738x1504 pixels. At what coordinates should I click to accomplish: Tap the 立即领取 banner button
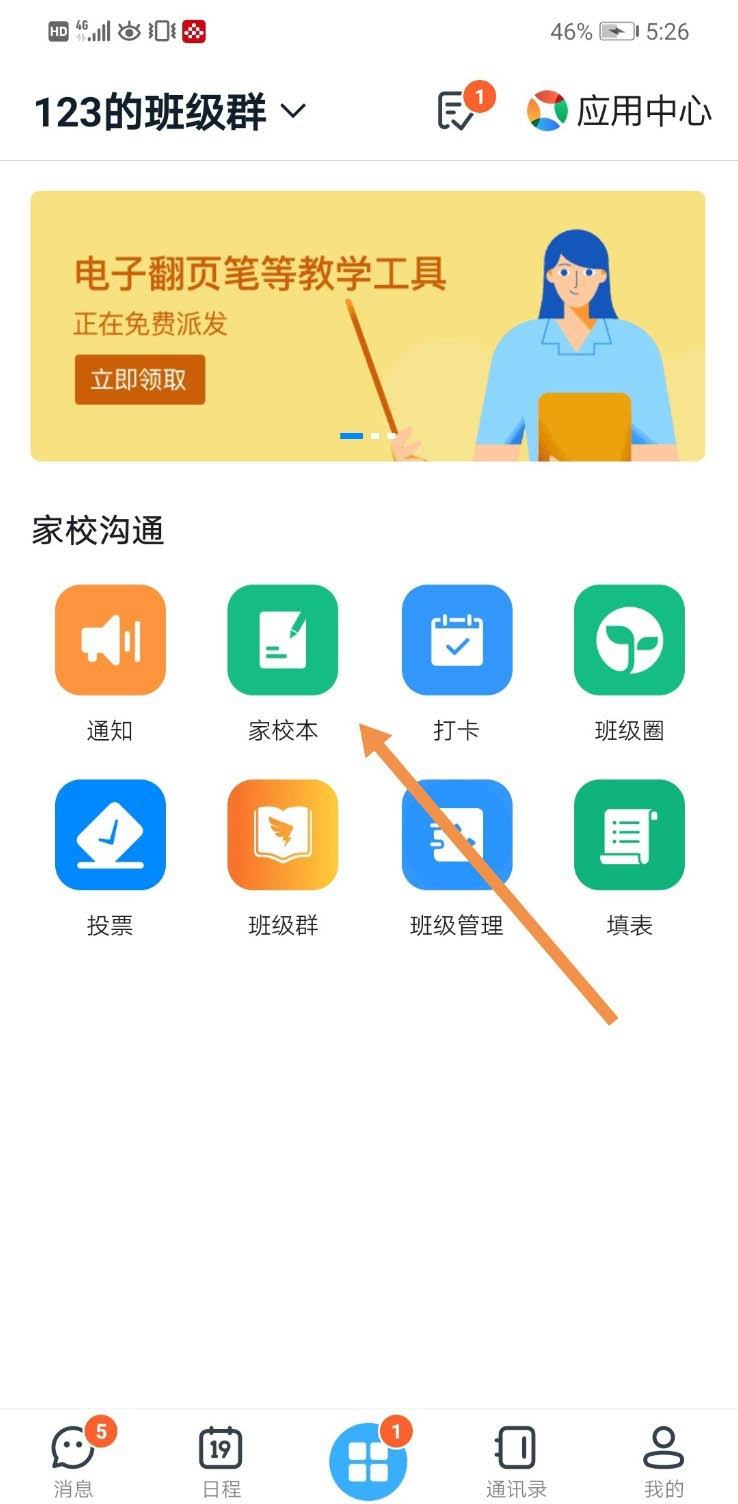click(x=140, y=379)
